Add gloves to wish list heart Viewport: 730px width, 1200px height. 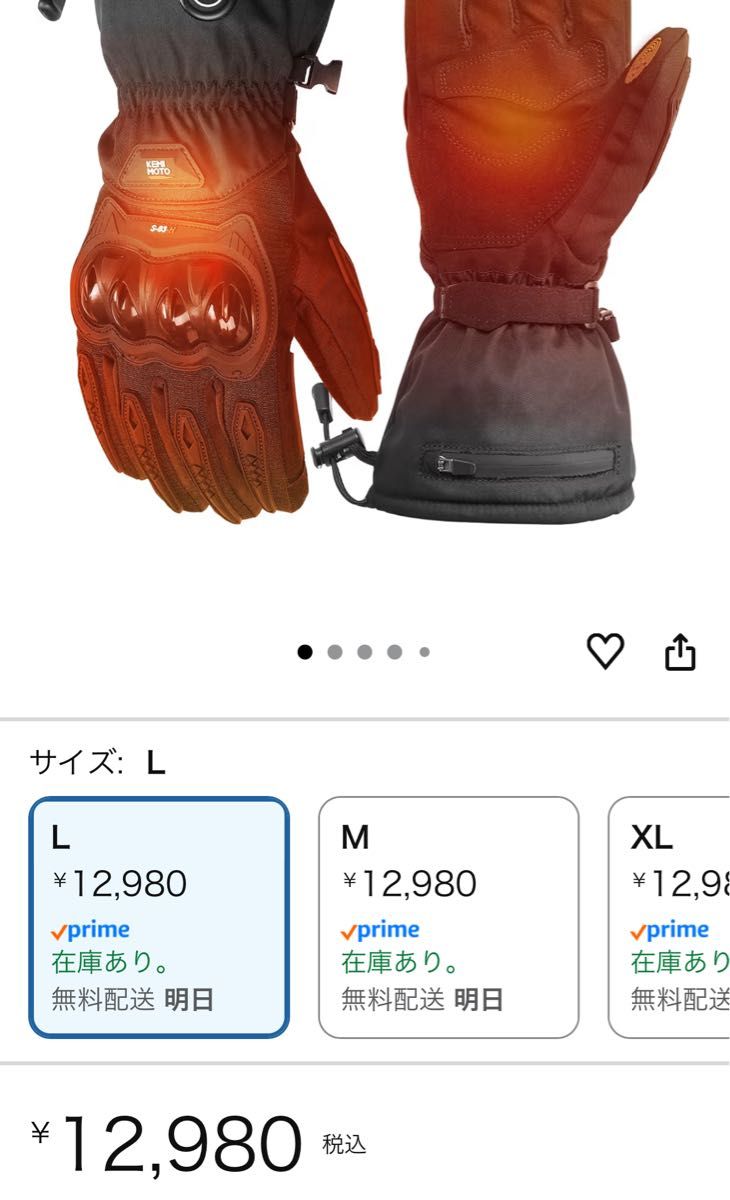click(x=604, y=651)
